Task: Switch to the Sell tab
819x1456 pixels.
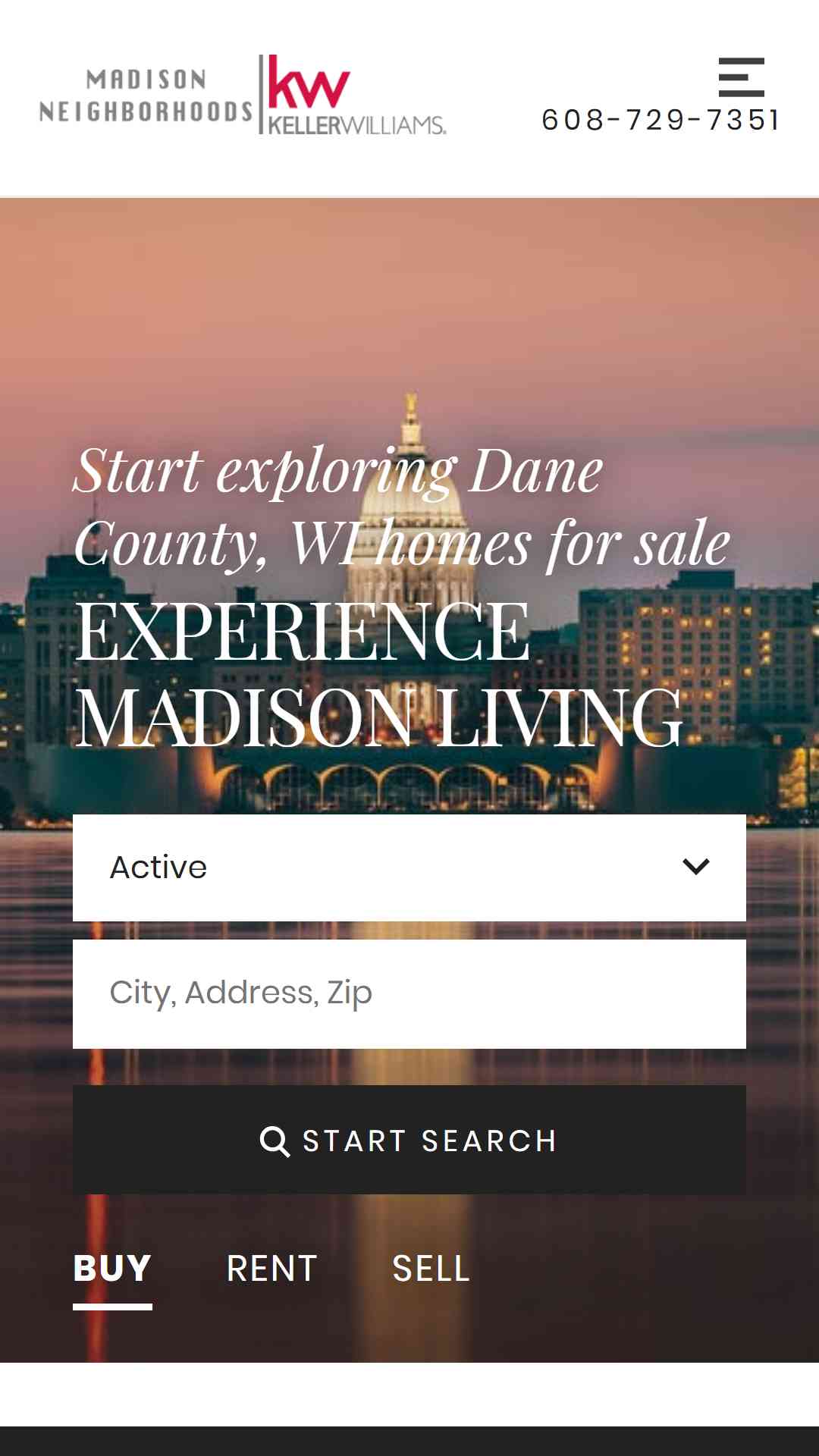Action: point(431,1269)
